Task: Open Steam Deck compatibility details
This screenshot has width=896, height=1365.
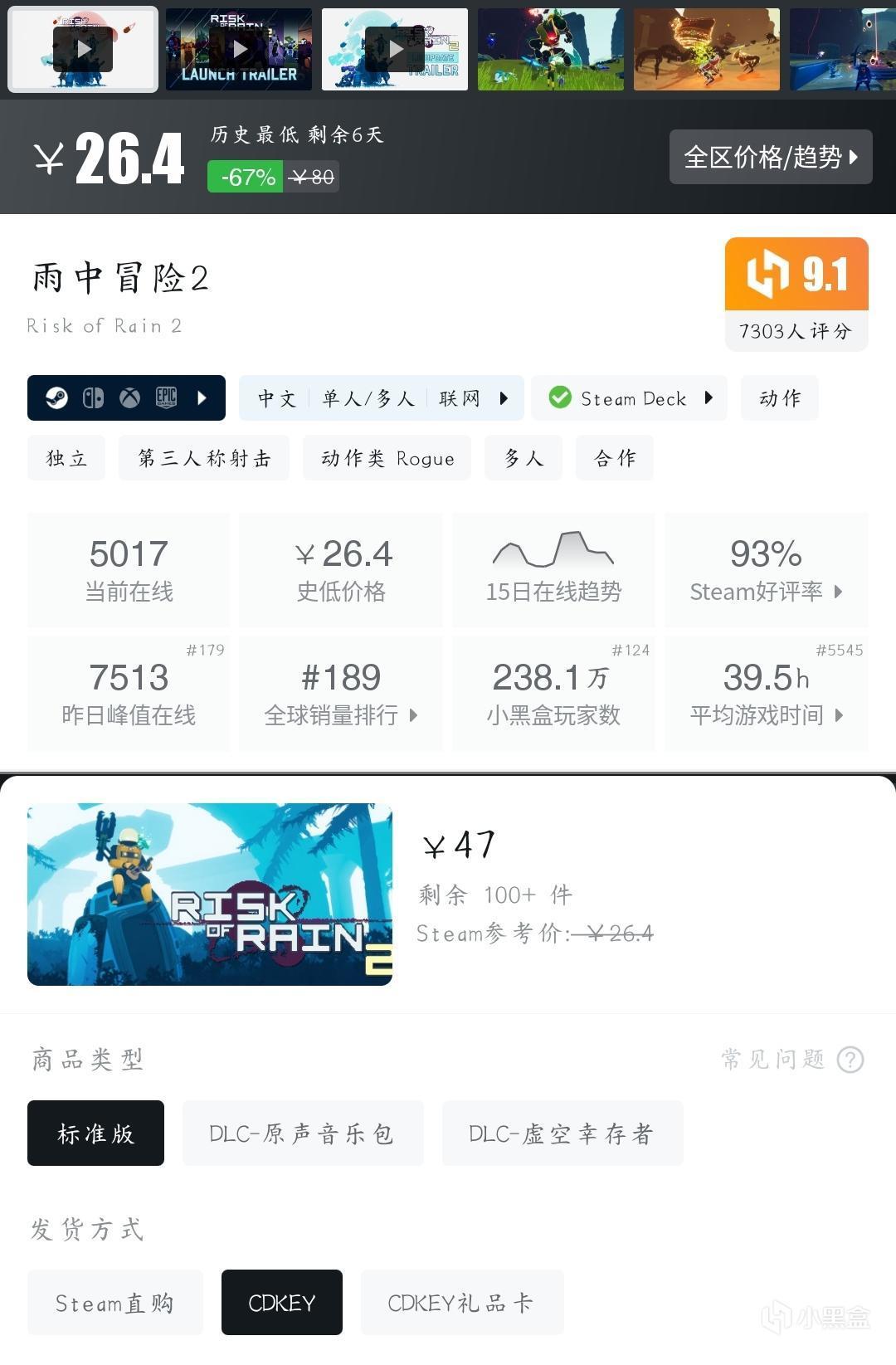Action: tap(629, 398)
